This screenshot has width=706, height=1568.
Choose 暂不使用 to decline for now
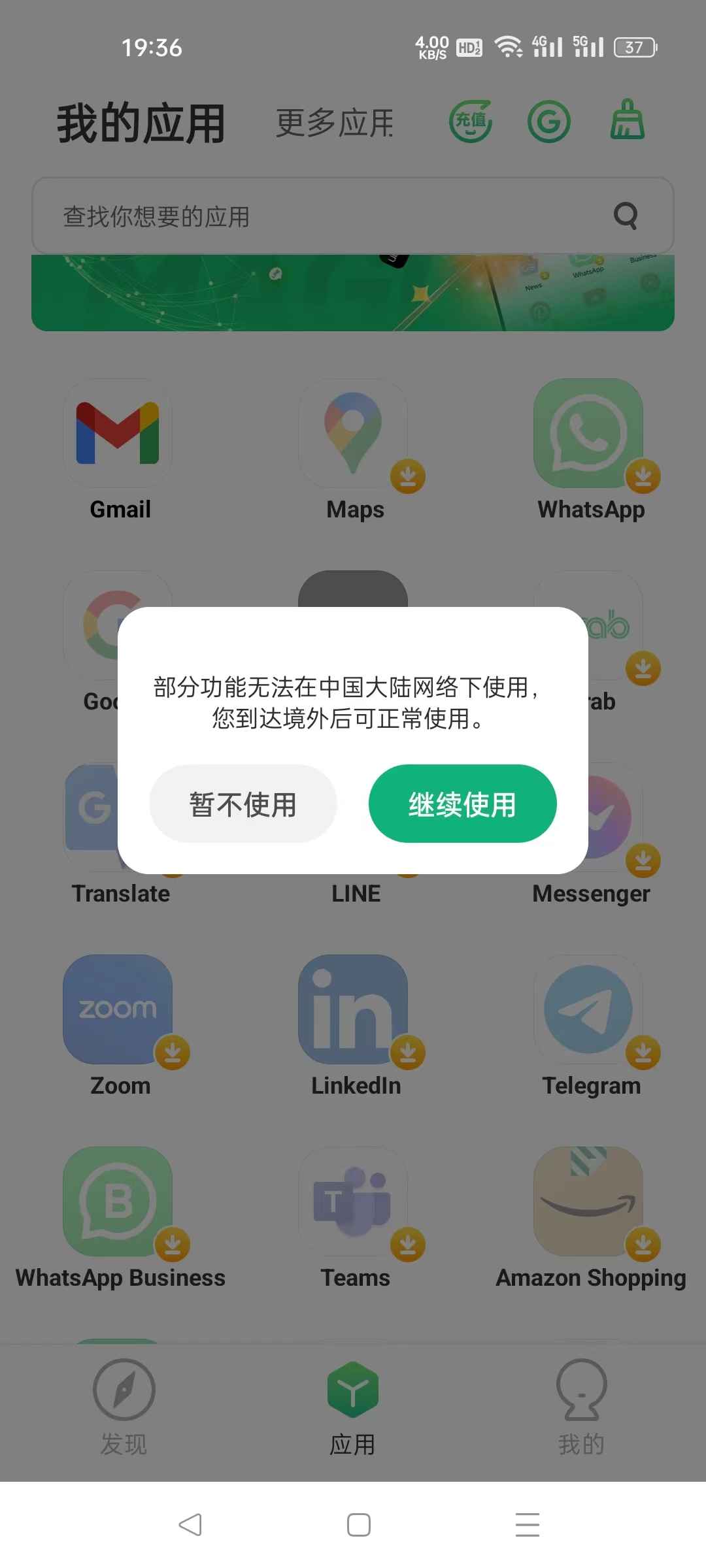click(243, 804)
